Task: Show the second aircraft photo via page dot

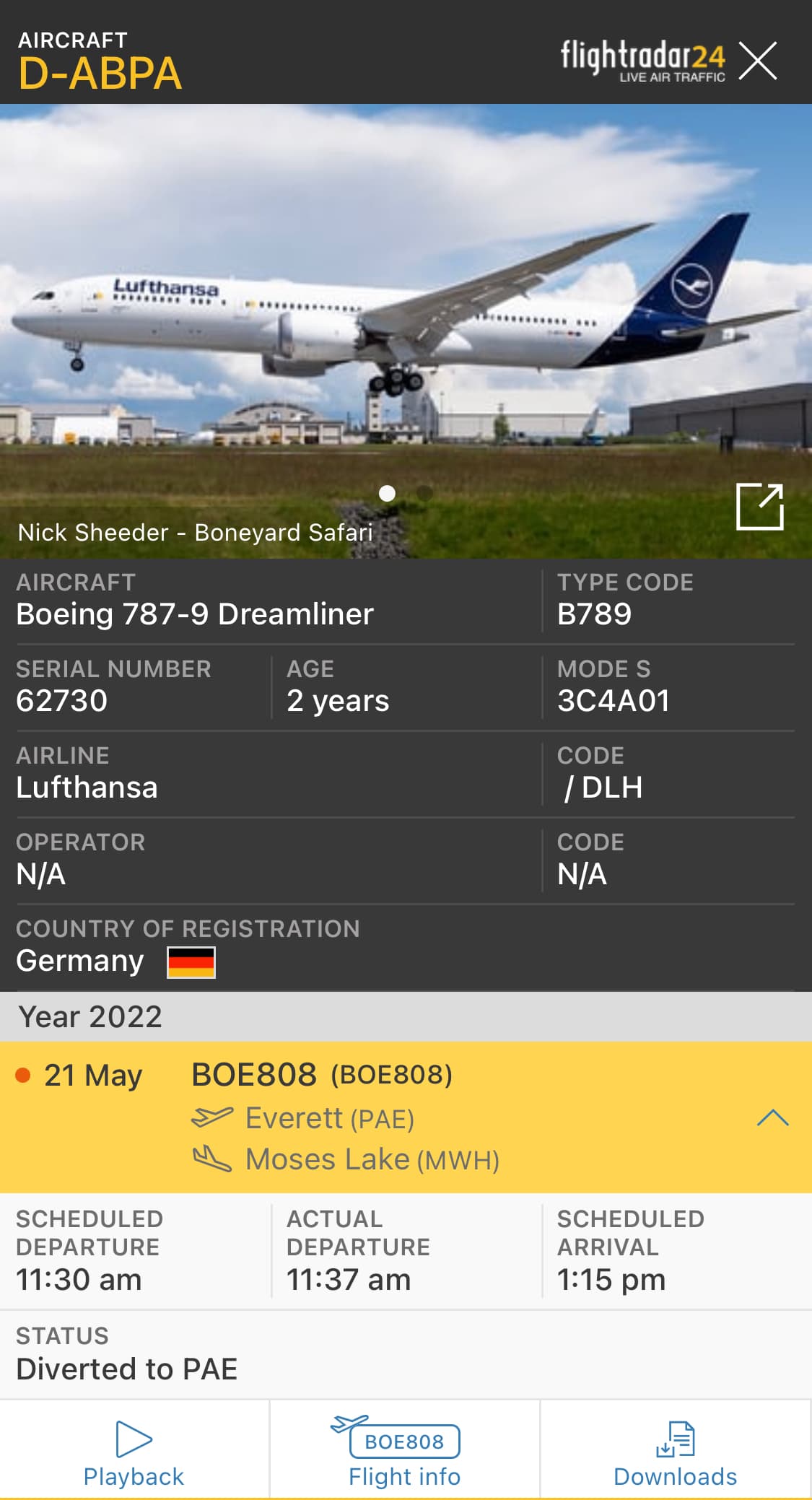Action: (x=425, y=493)
